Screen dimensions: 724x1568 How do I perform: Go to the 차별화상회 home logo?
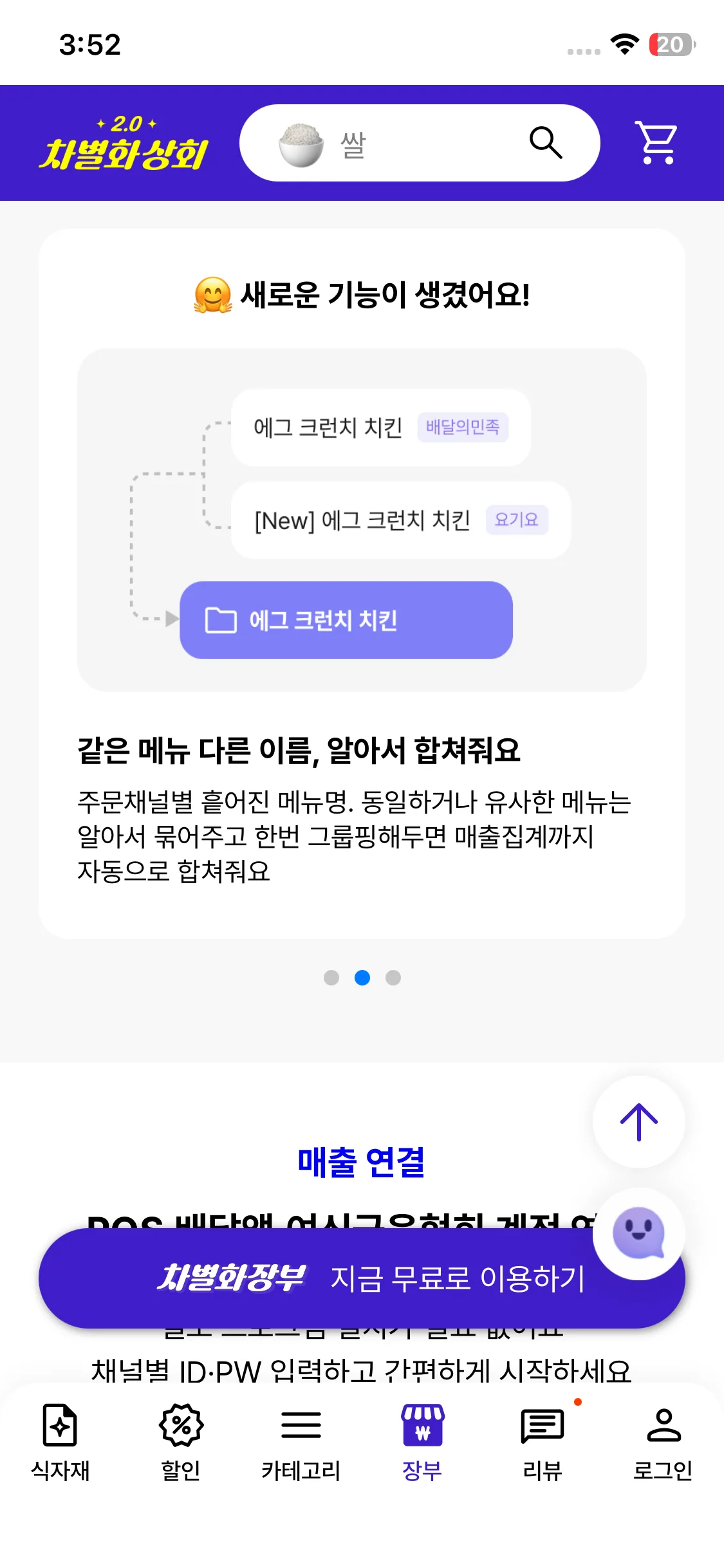[124, 144]
